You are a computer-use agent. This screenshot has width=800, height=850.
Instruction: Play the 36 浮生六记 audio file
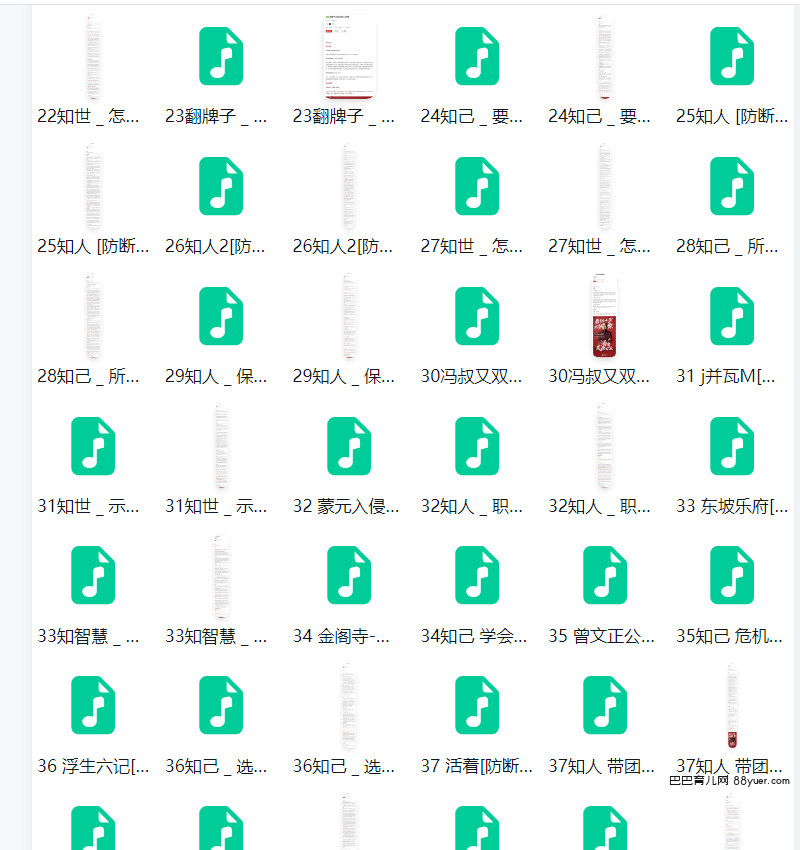point(93,705)
